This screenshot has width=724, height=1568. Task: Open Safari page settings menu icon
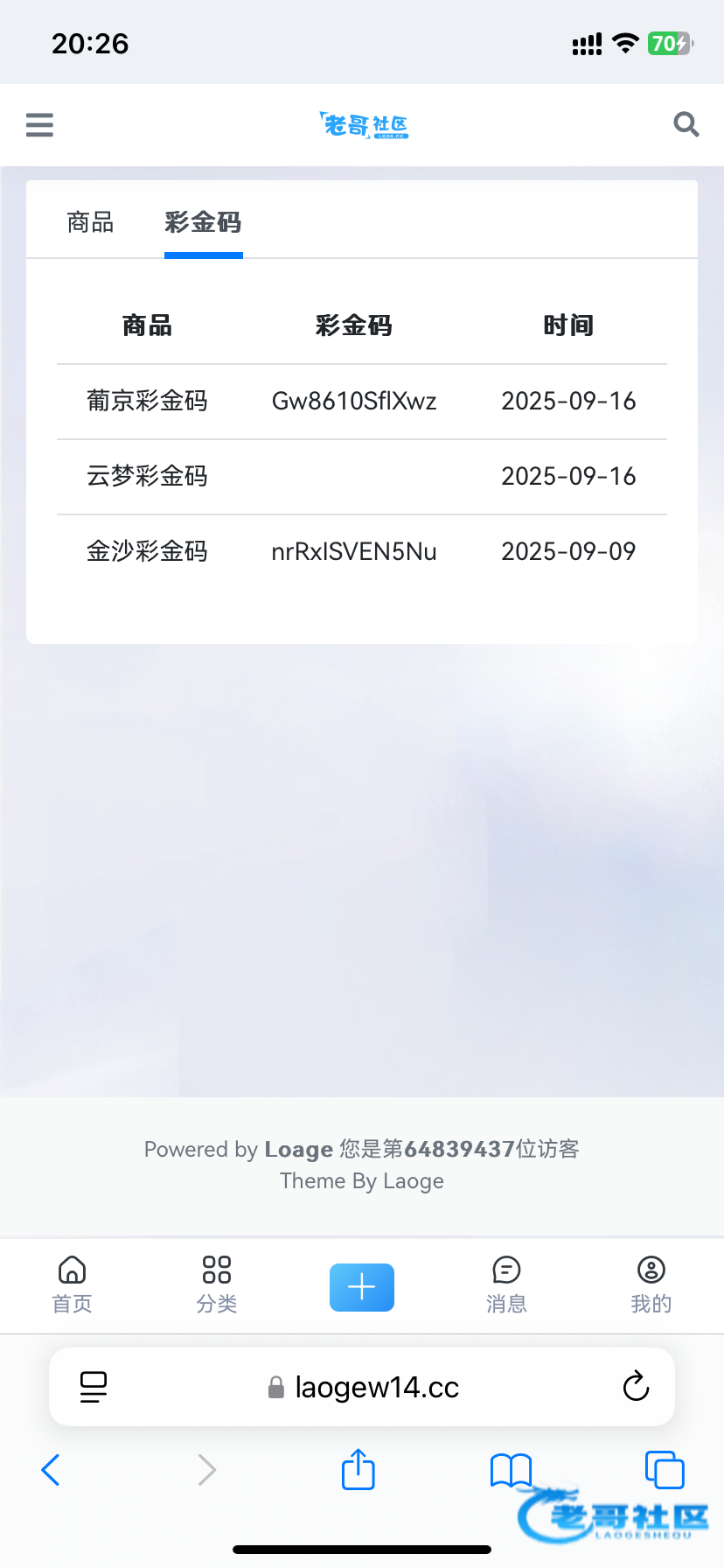coord(94,1387)
